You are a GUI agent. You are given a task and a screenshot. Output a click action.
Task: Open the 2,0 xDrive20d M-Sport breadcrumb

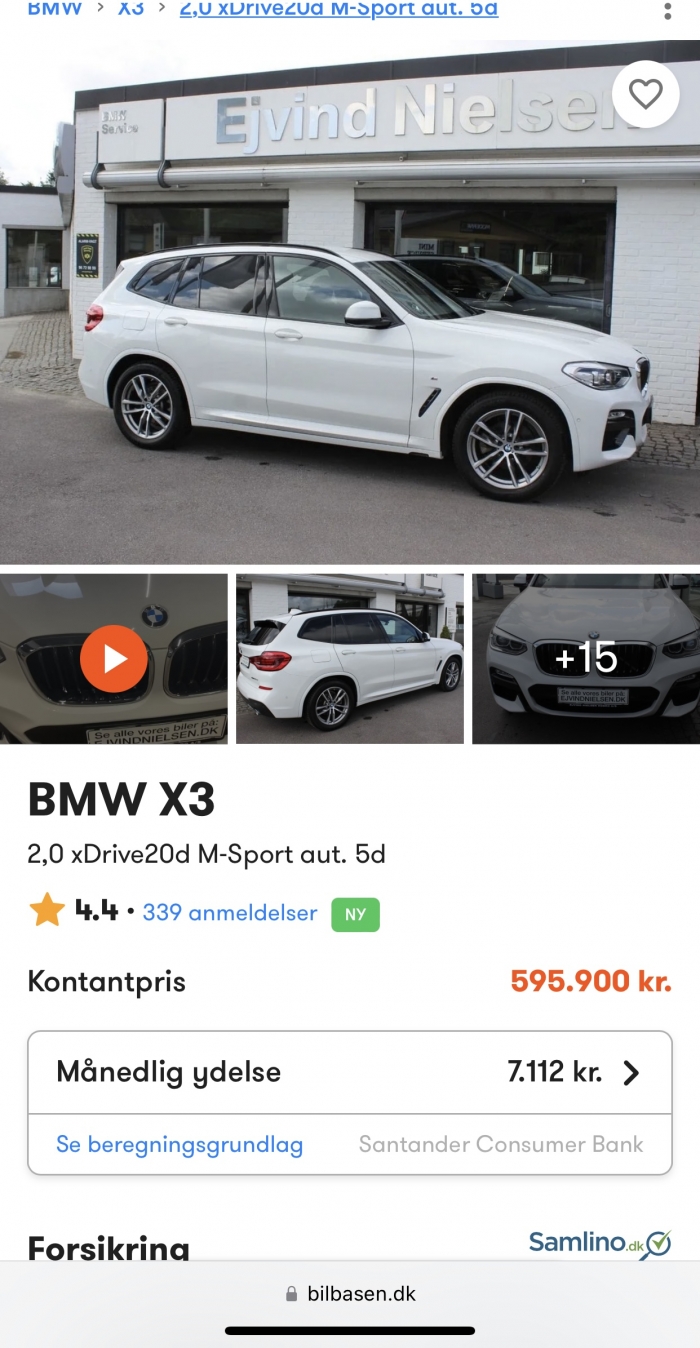338,9
